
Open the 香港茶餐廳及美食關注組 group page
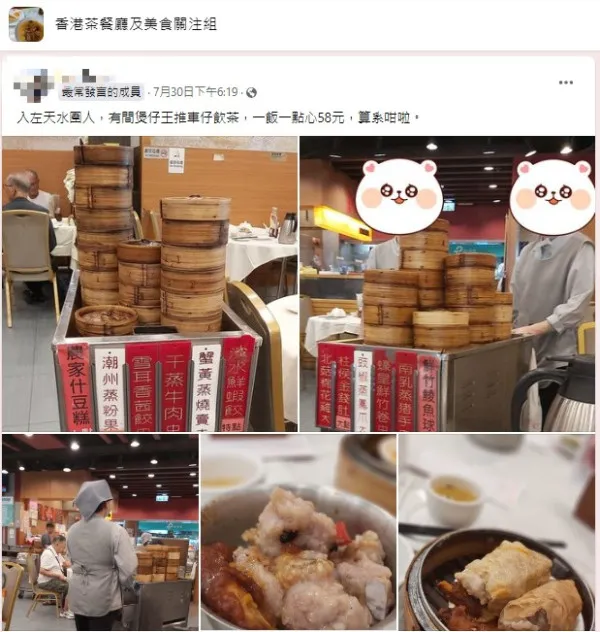136,23
